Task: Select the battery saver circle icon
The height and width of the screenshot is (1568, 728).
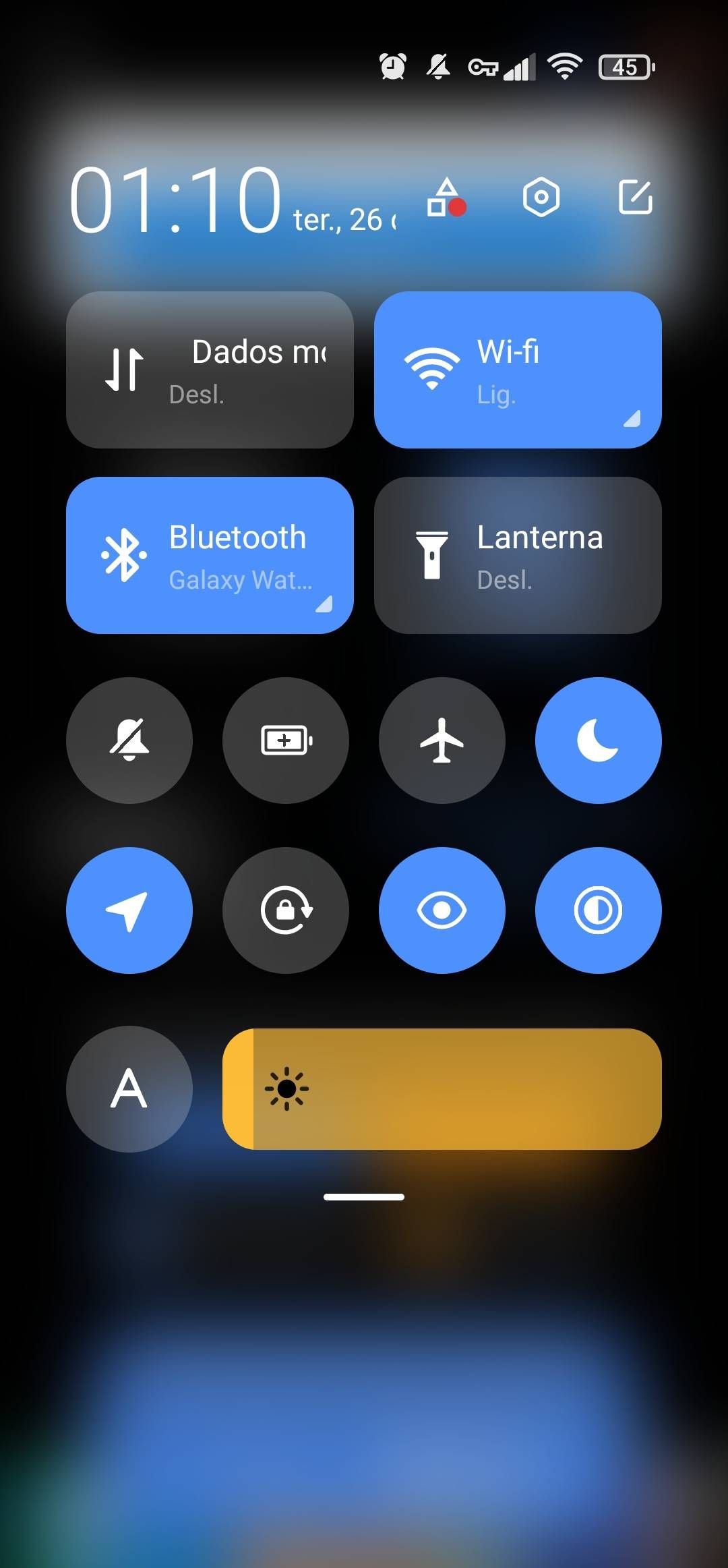Action: pos(286,741)
